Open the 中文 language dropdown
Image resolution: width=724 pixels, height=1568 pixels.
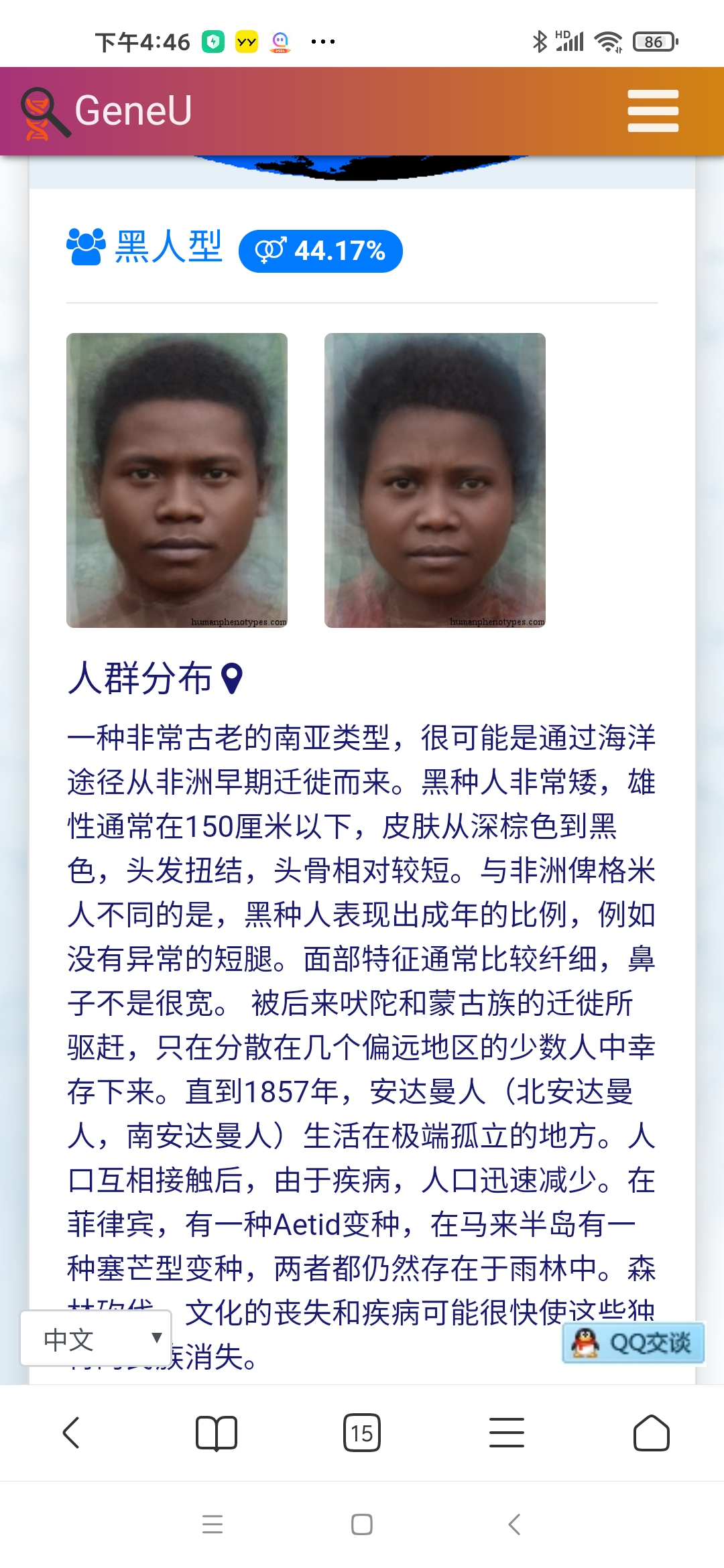click(96, 1338)
